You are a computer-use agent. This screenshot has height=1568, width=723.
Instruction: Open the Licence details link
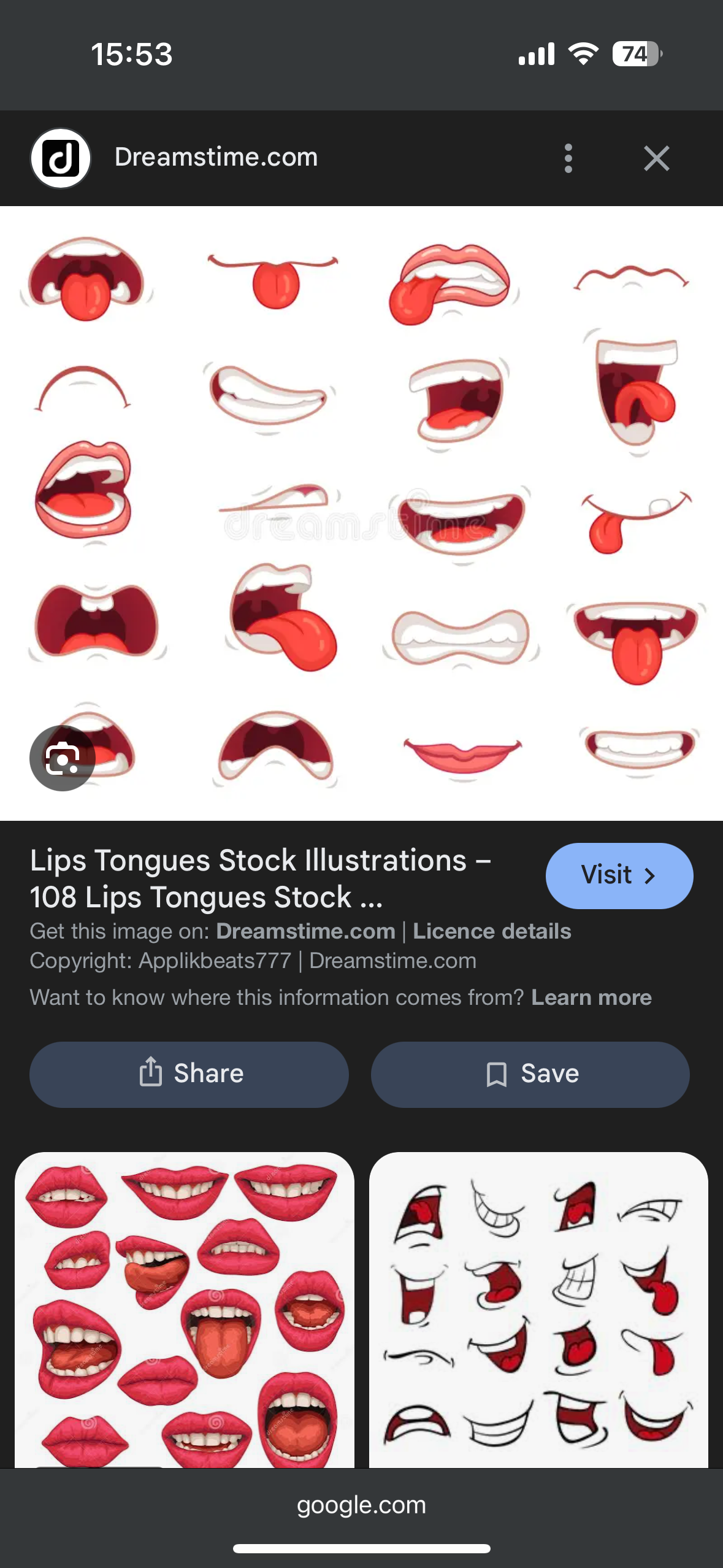pos(492,931)
